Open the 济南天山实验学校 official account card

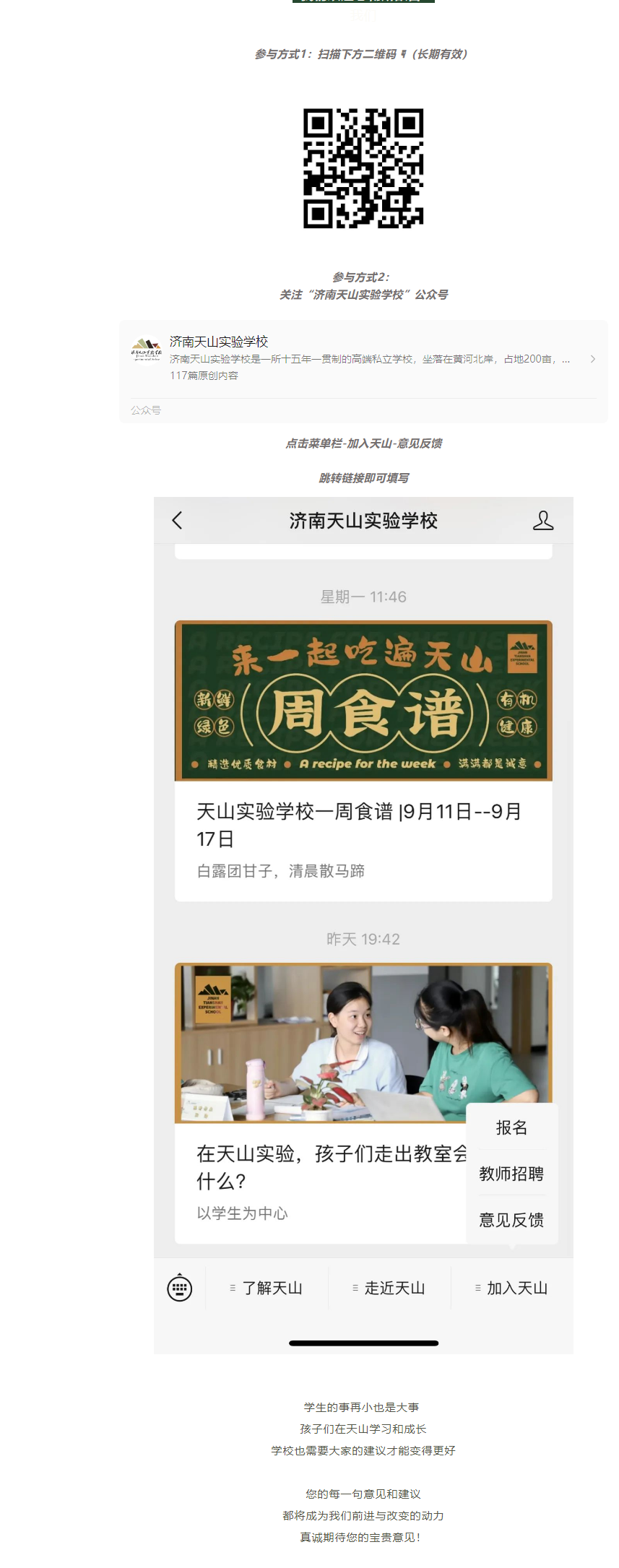(363, 358)
